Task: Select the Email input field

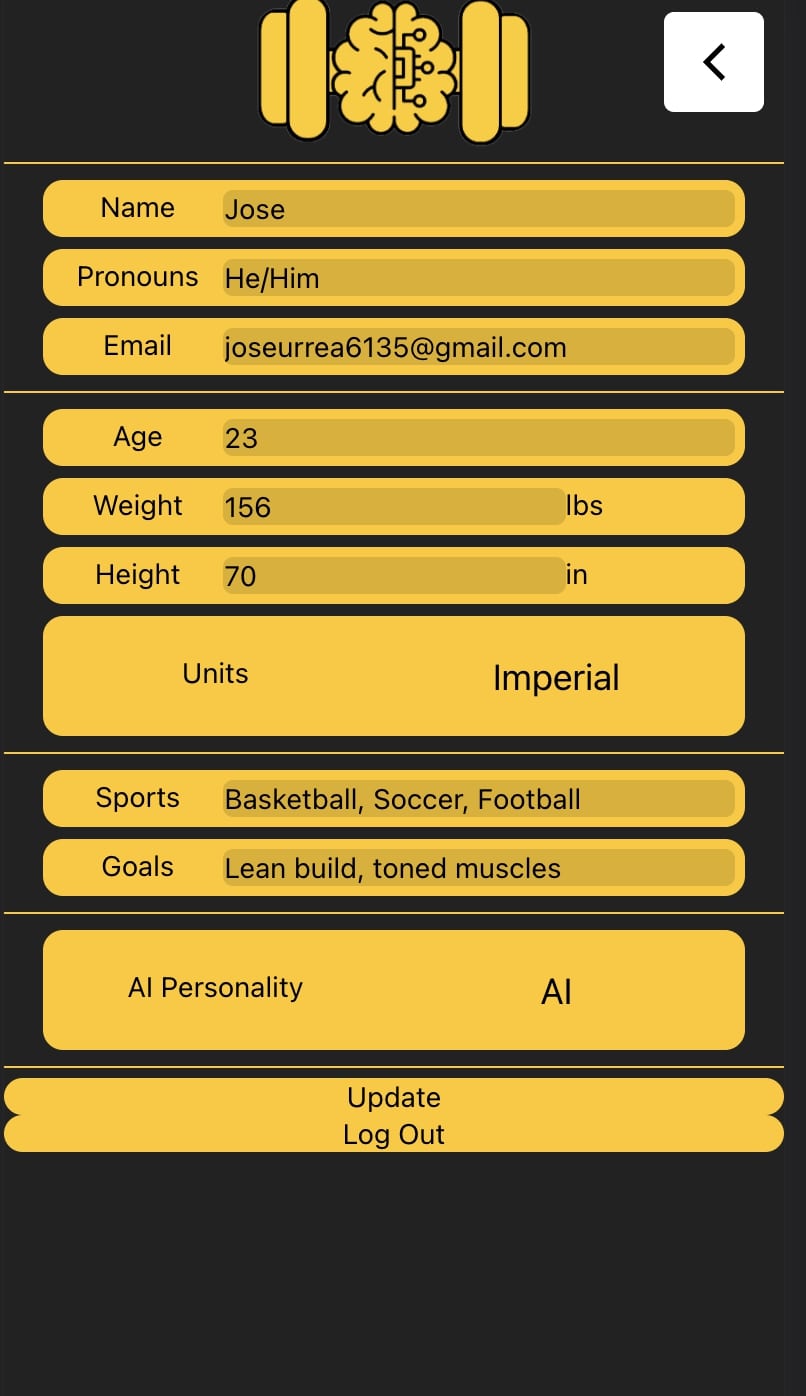Action: click(x=478, y=347)
